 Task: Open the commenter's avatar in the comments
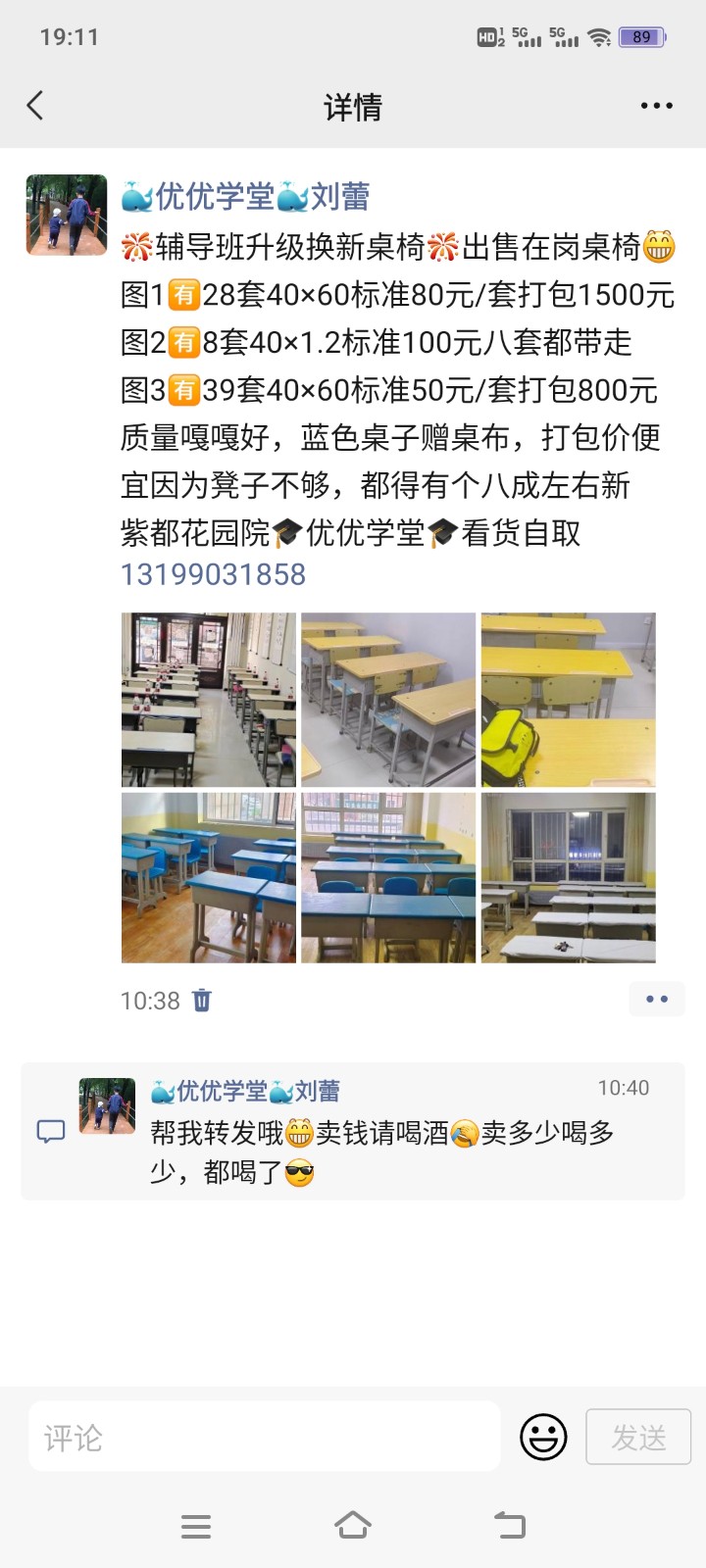107,1105
